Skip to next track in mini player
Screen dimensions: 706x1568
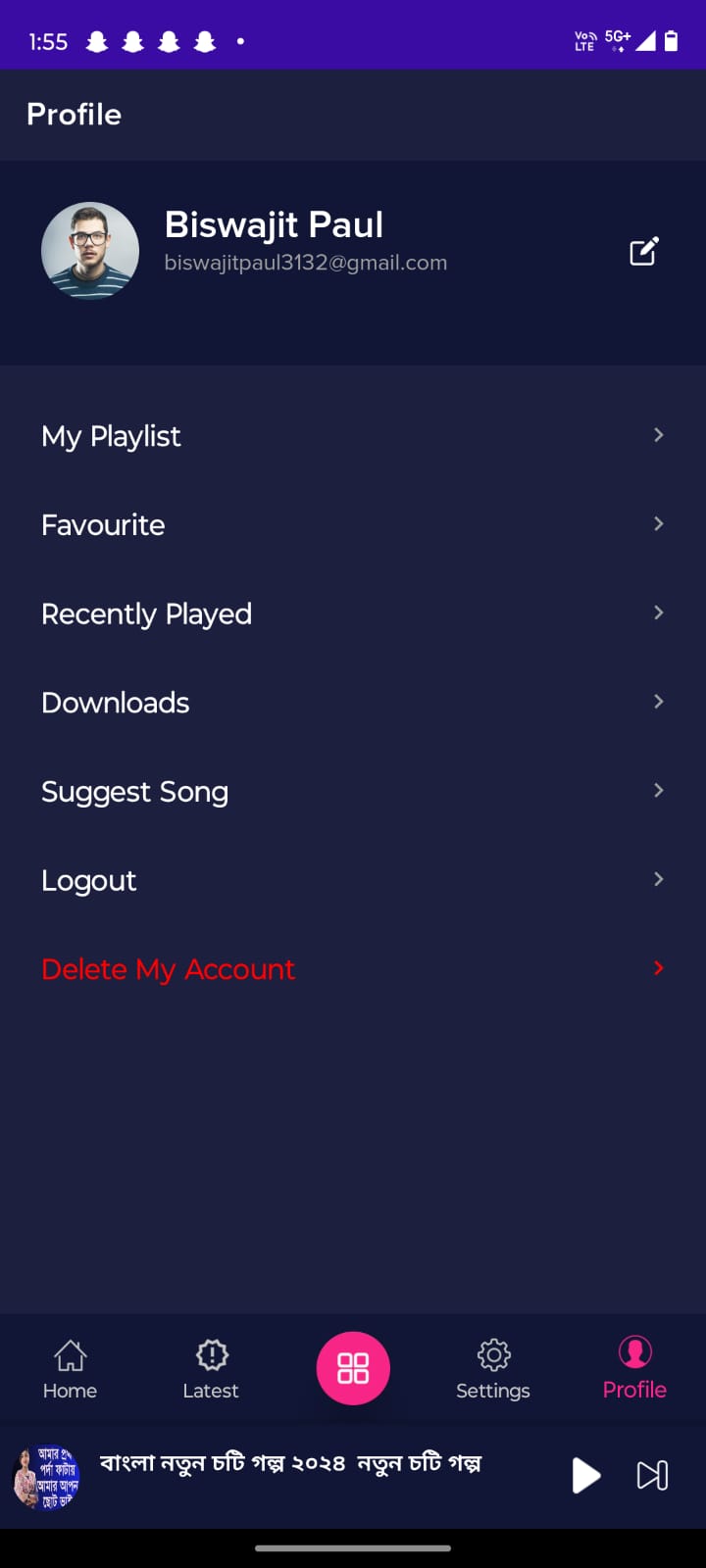click(x=652, y=1475)
